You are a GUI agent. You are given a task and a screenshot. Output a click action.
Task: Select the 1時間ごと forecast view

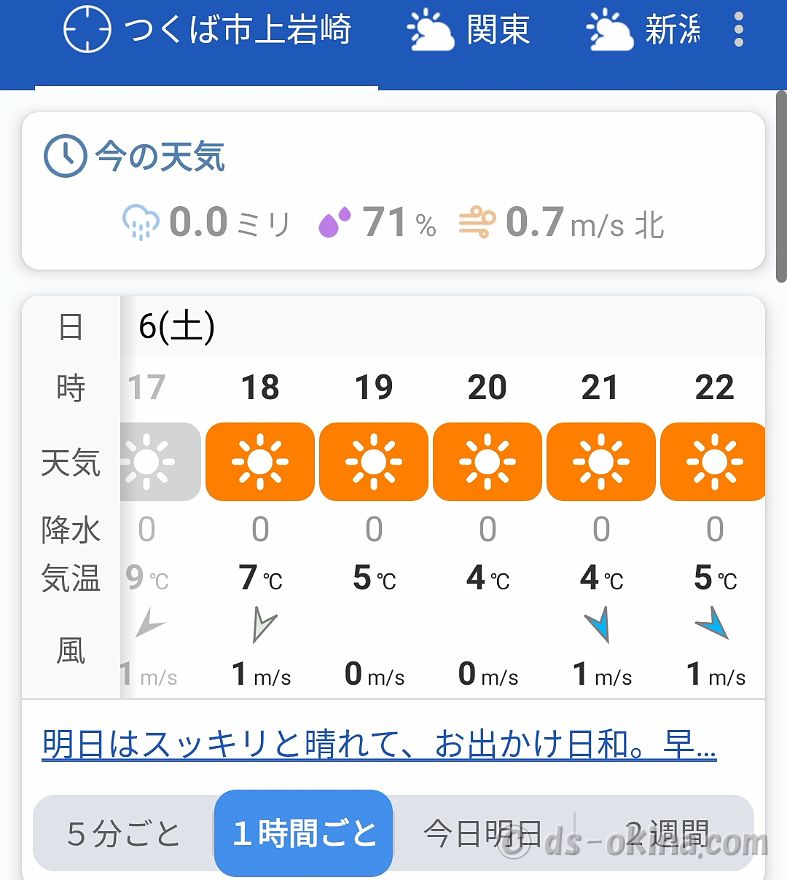[x=304, y=833]
